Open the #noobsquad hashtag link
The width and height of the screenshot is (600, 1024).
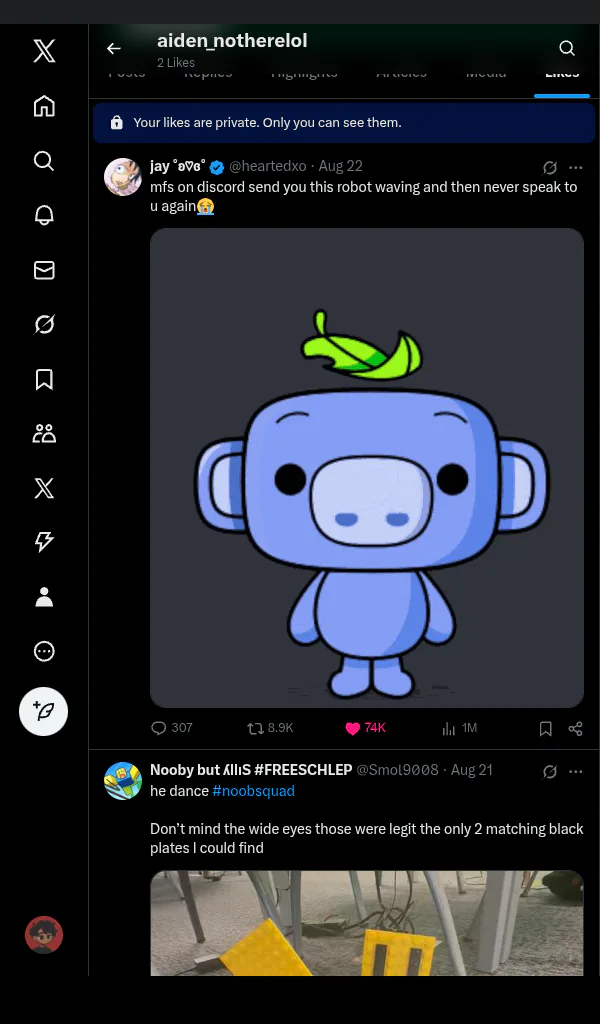click(253, 791)
